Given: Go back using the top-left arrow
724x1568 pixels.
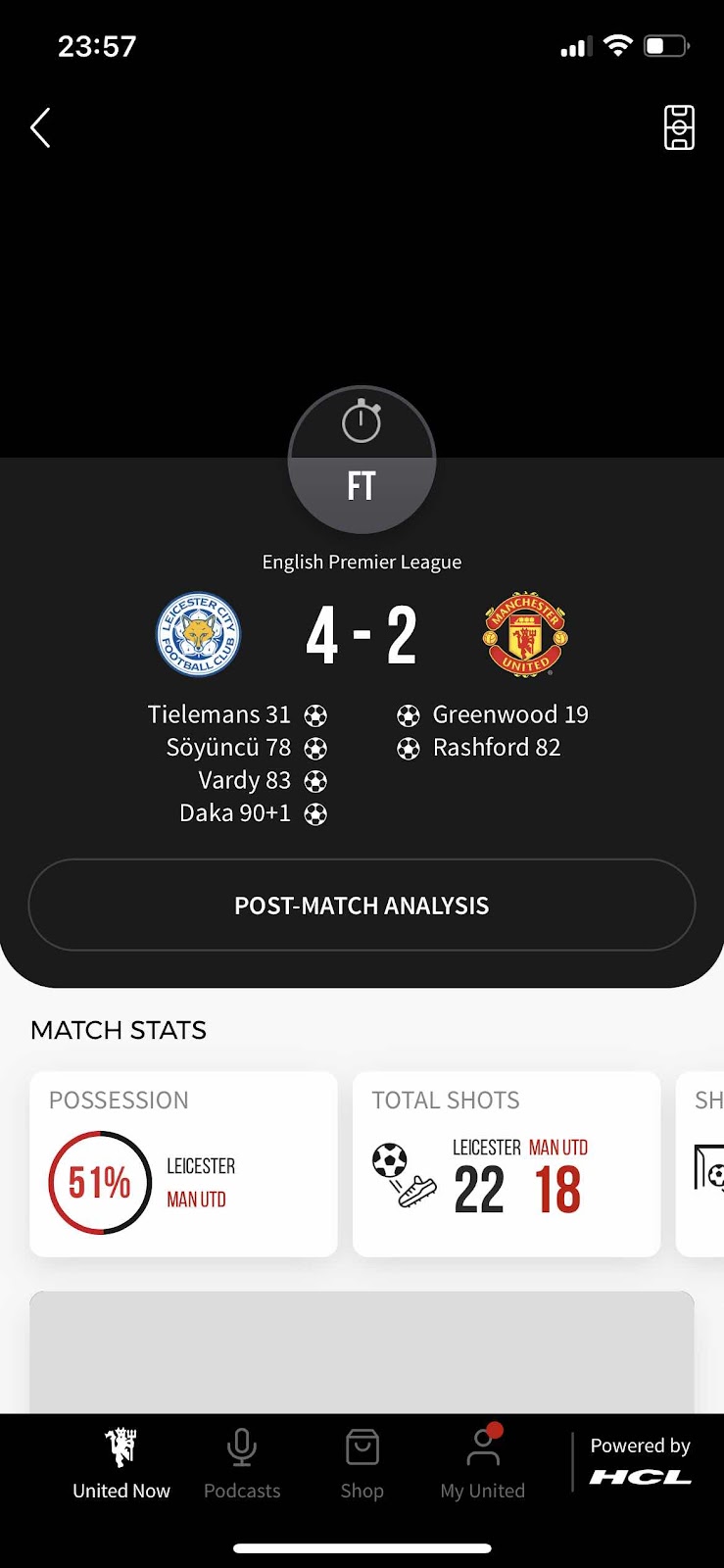Looking at the screenshot, I should pyautogui.click(x=40, y=127).
